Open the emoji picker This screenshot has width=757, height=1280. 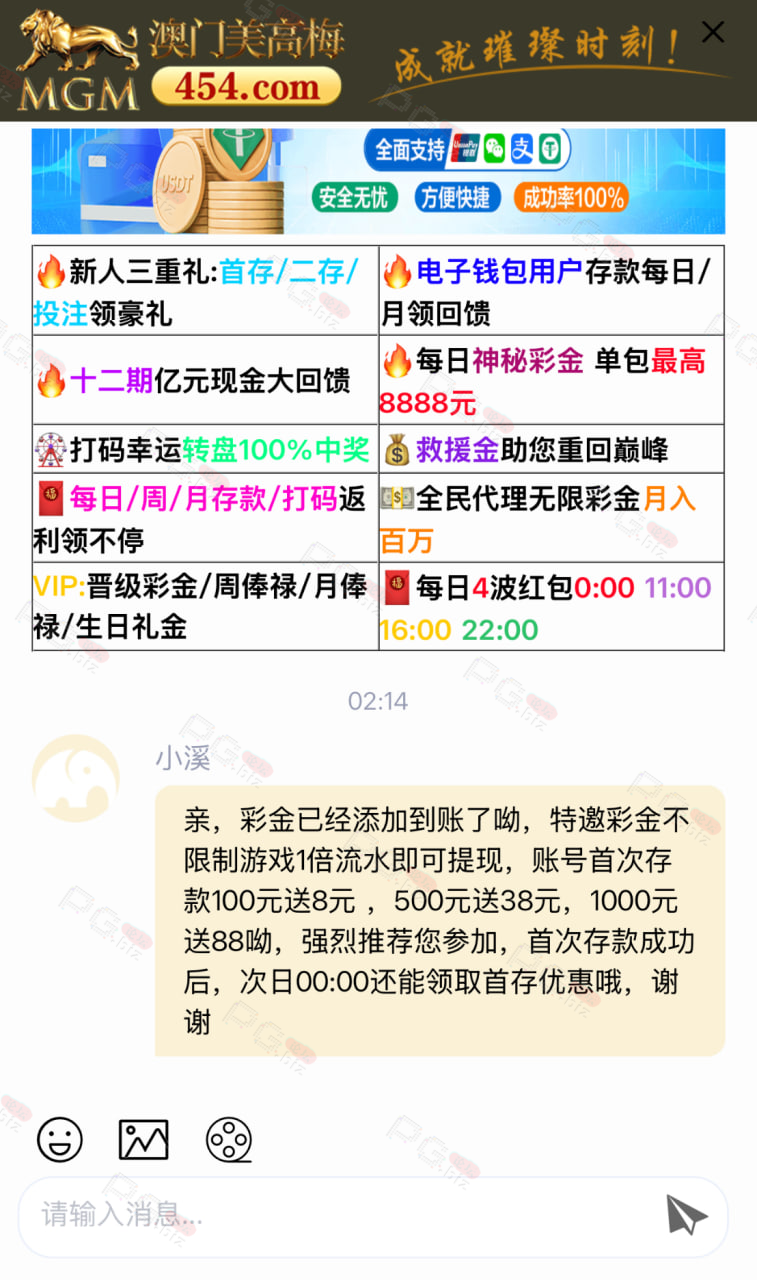tap(60, 1139)
